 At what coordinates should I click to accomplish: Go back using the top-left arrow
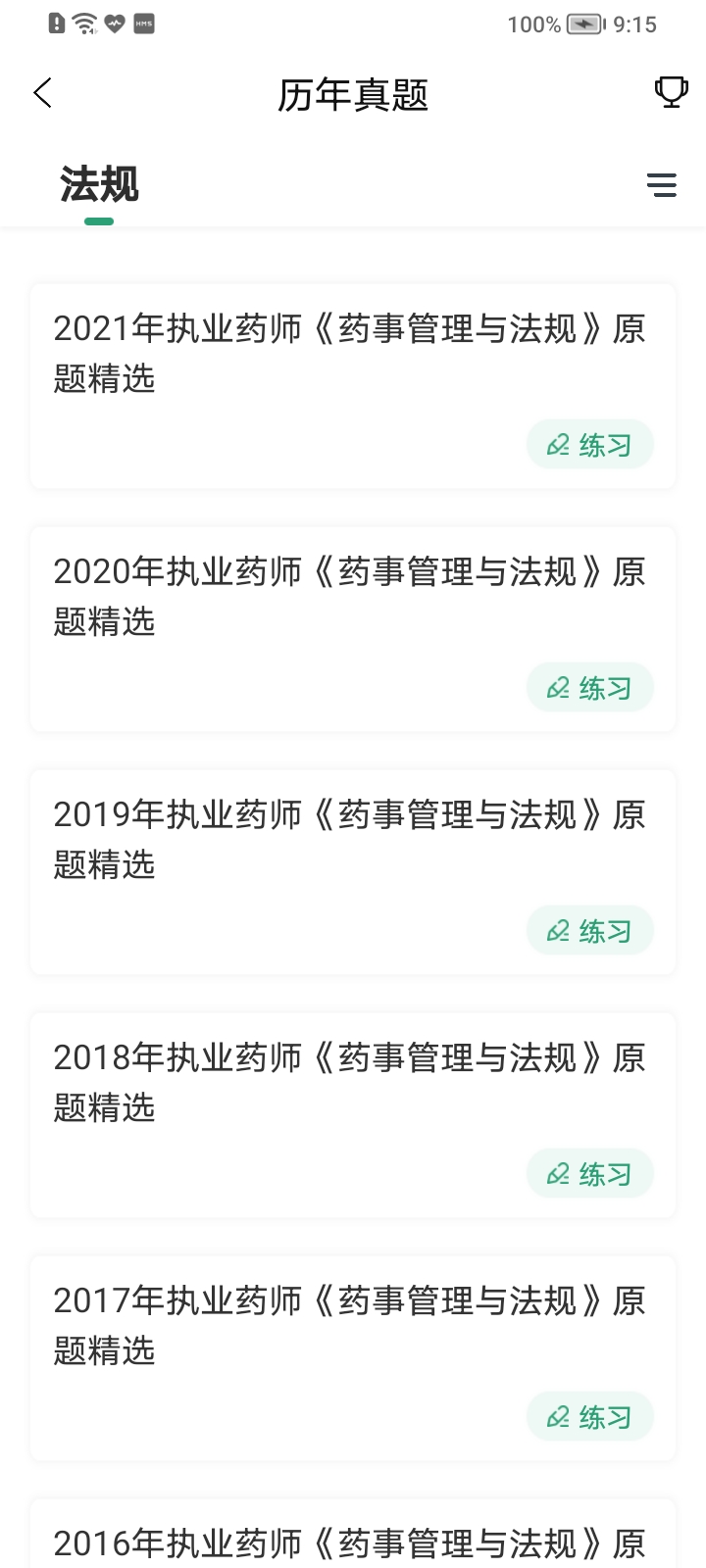click(42, 93)
